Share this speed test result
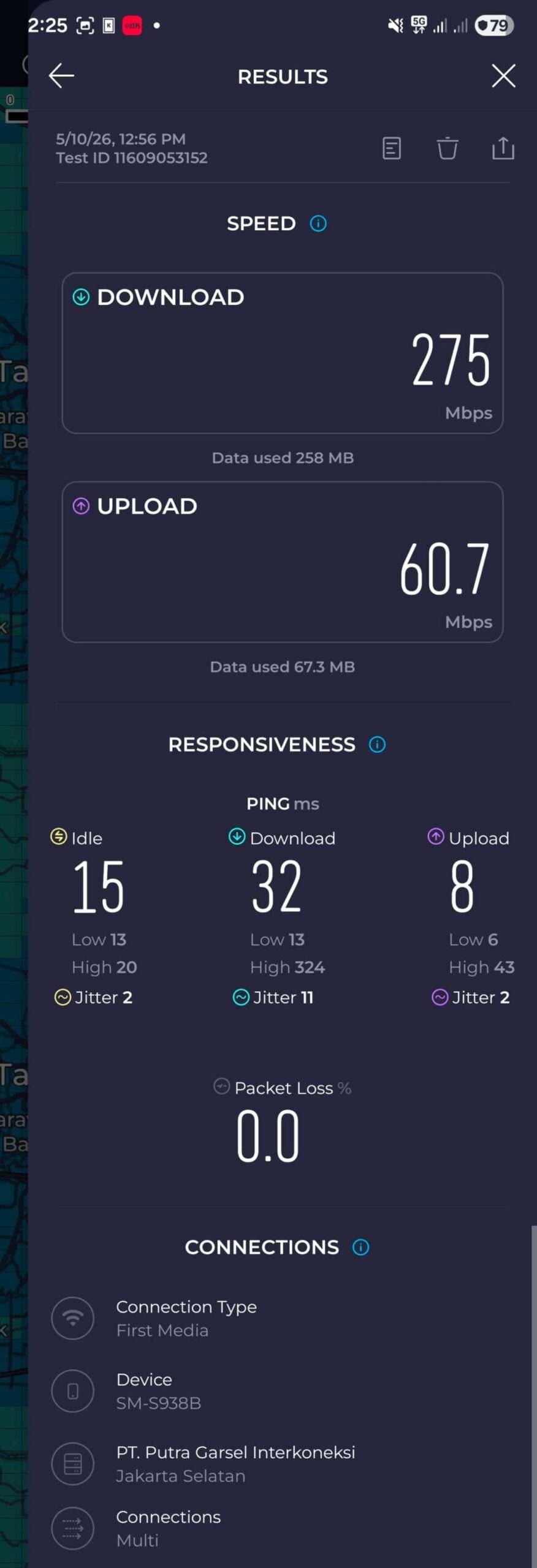This screenshot has height=1568, width=537. [503, 148]
